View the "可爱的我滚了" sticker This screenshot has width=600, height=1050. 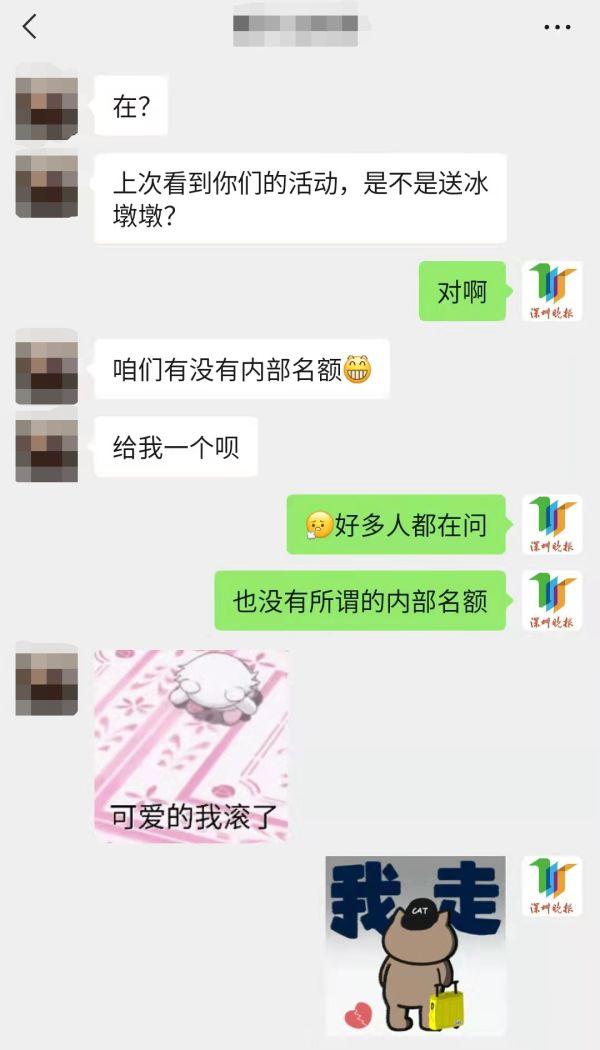click(x=191, y=746)
